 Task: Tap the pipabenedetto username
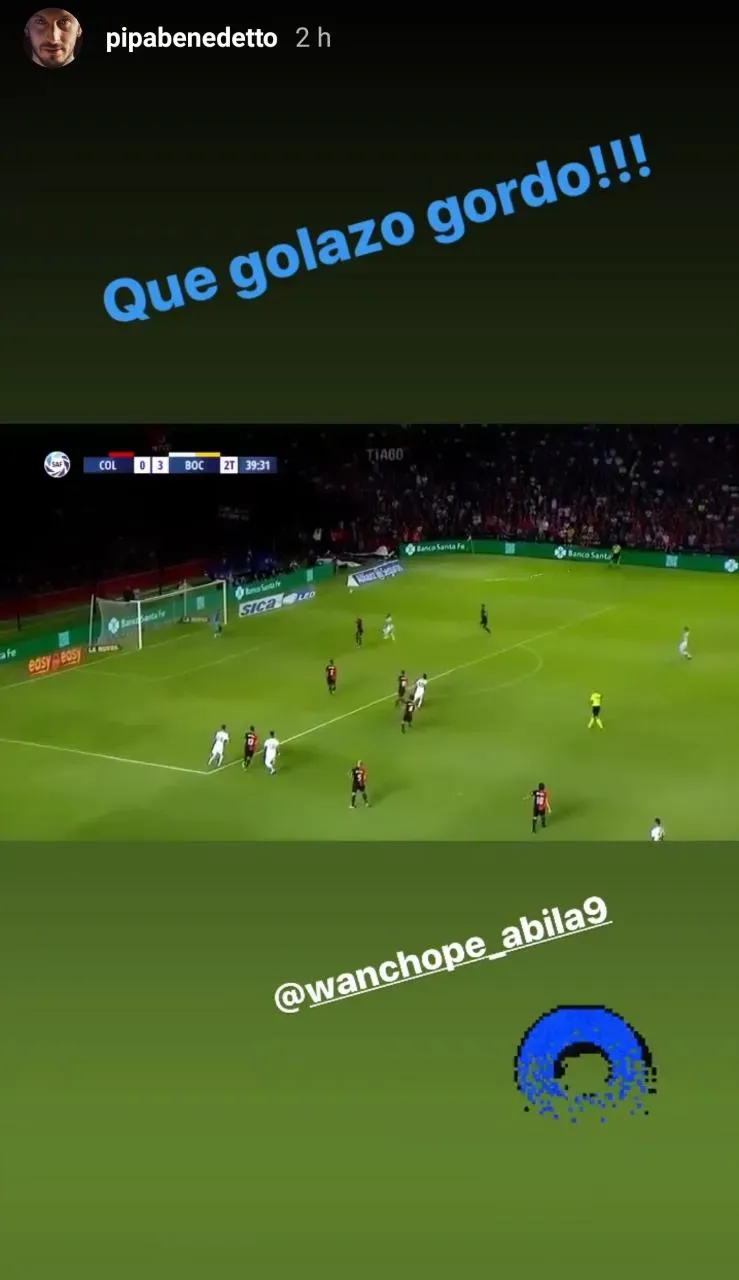[x=191, y=39]
